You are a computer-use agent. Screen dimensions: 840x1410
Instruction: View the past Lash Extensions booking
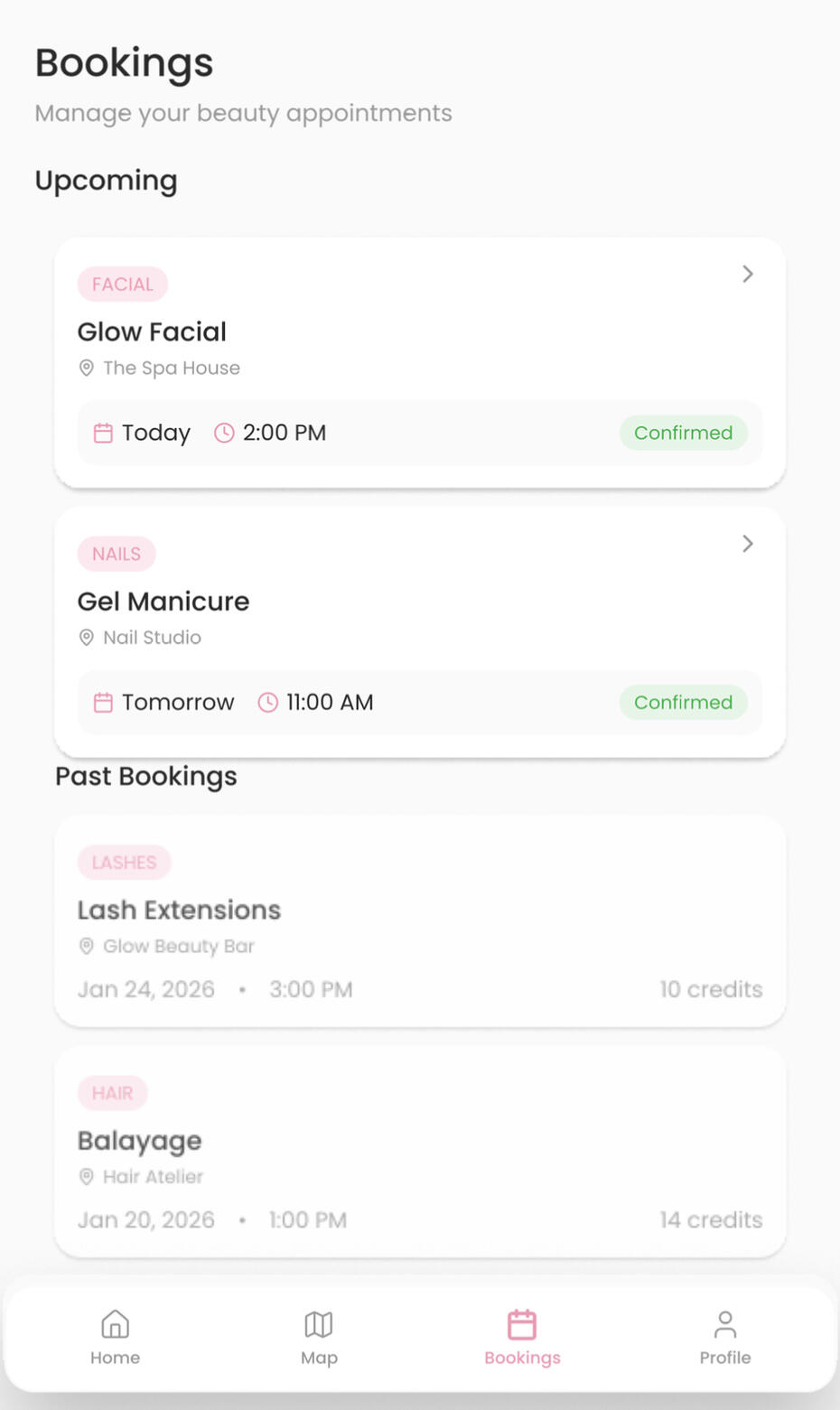coord(419,921)
